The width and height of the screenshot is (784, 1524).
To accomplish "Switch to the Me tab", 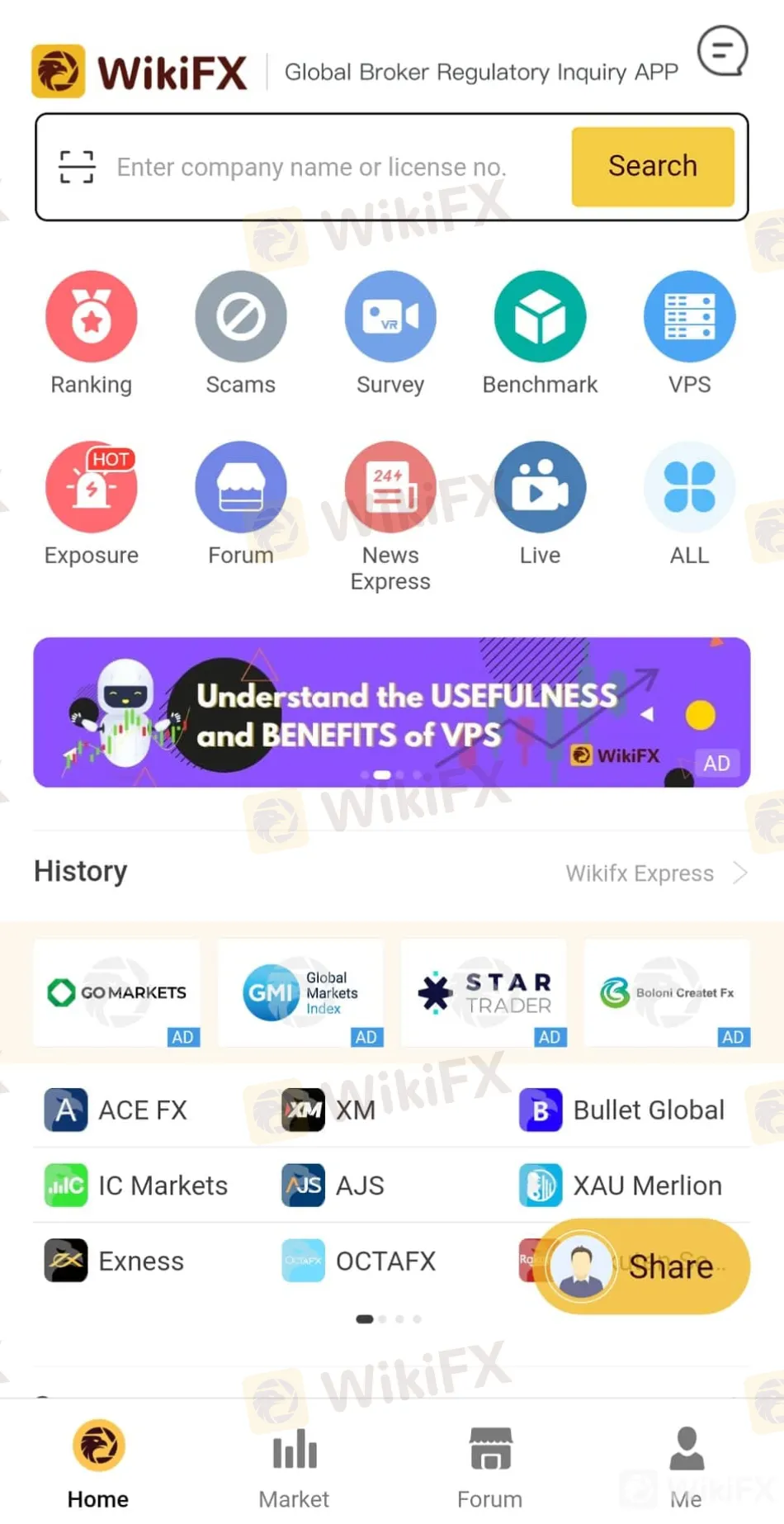I will 686,1467.
